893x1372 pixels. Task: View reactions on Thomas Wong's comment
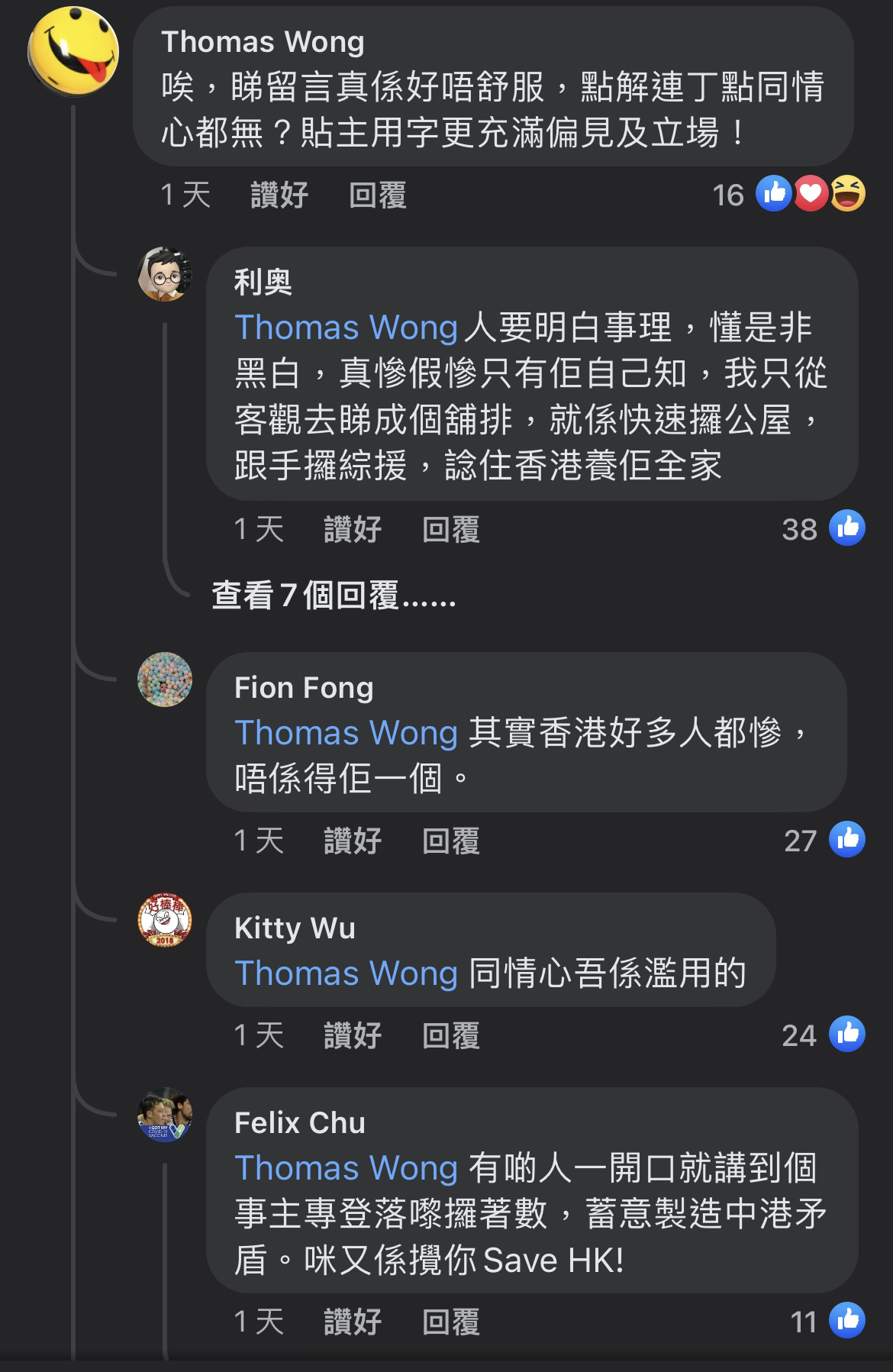809,194
